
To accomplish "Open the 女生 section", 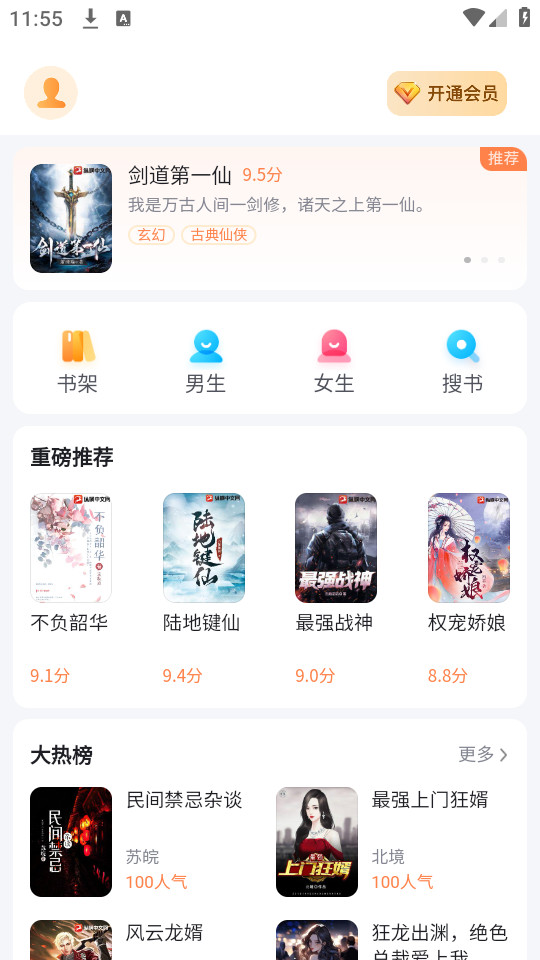I will [334, 361].
